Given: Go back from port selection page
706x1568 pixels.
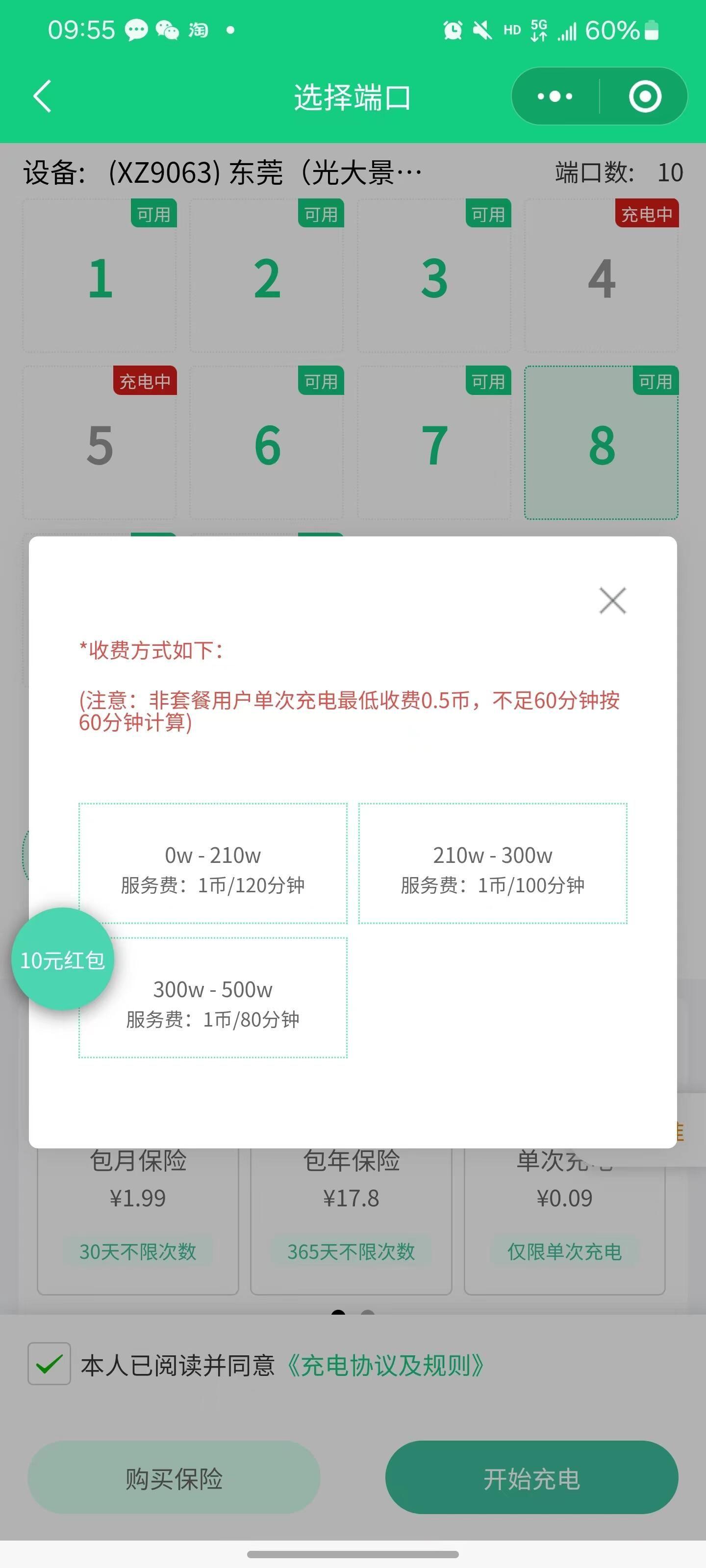Looking at the screenshot, I should [x=42, y=97].
